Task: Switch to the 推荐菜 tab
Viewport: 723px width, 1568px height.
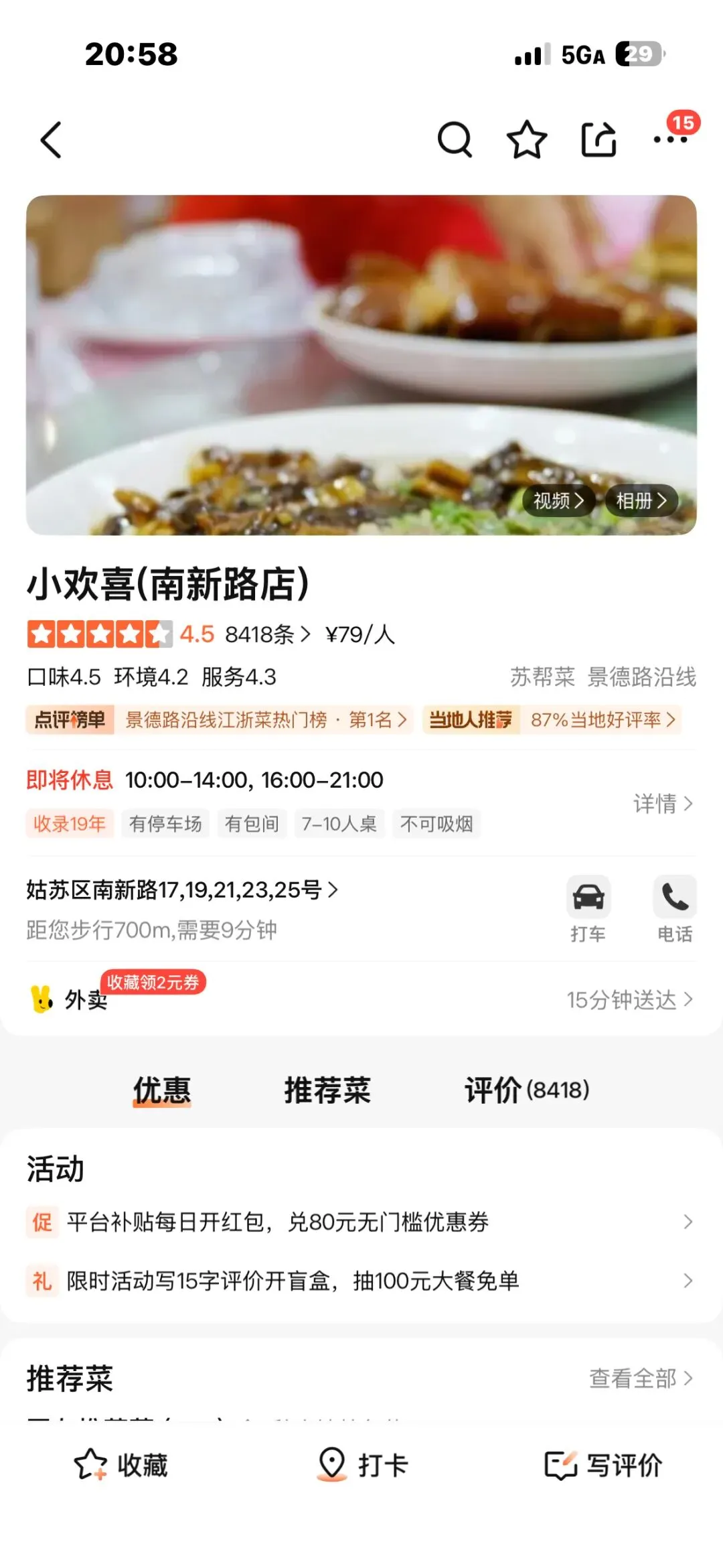Action: [327, 1090]
